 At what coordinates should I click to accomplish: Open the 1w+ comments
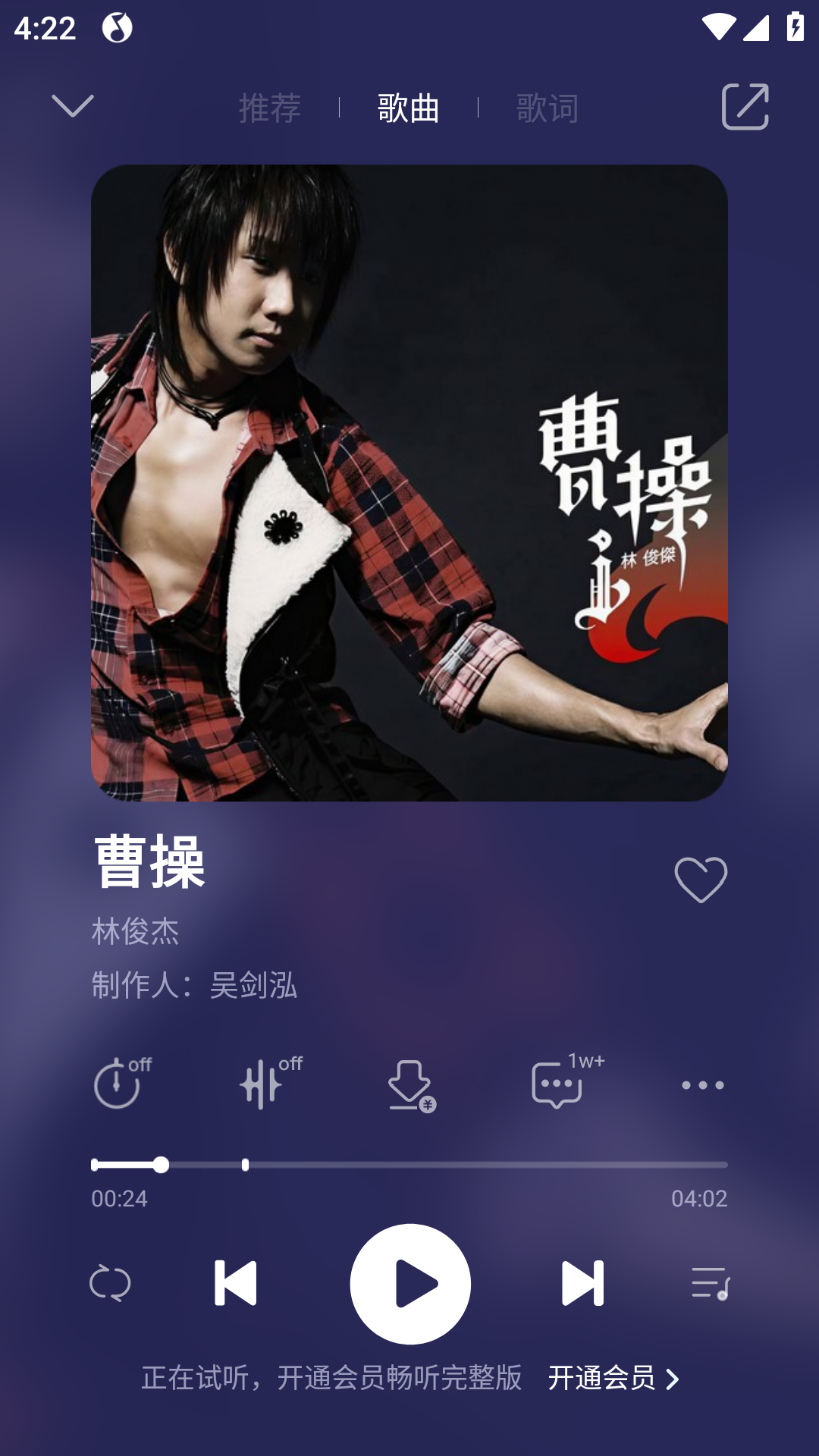tap(566, 1082)
